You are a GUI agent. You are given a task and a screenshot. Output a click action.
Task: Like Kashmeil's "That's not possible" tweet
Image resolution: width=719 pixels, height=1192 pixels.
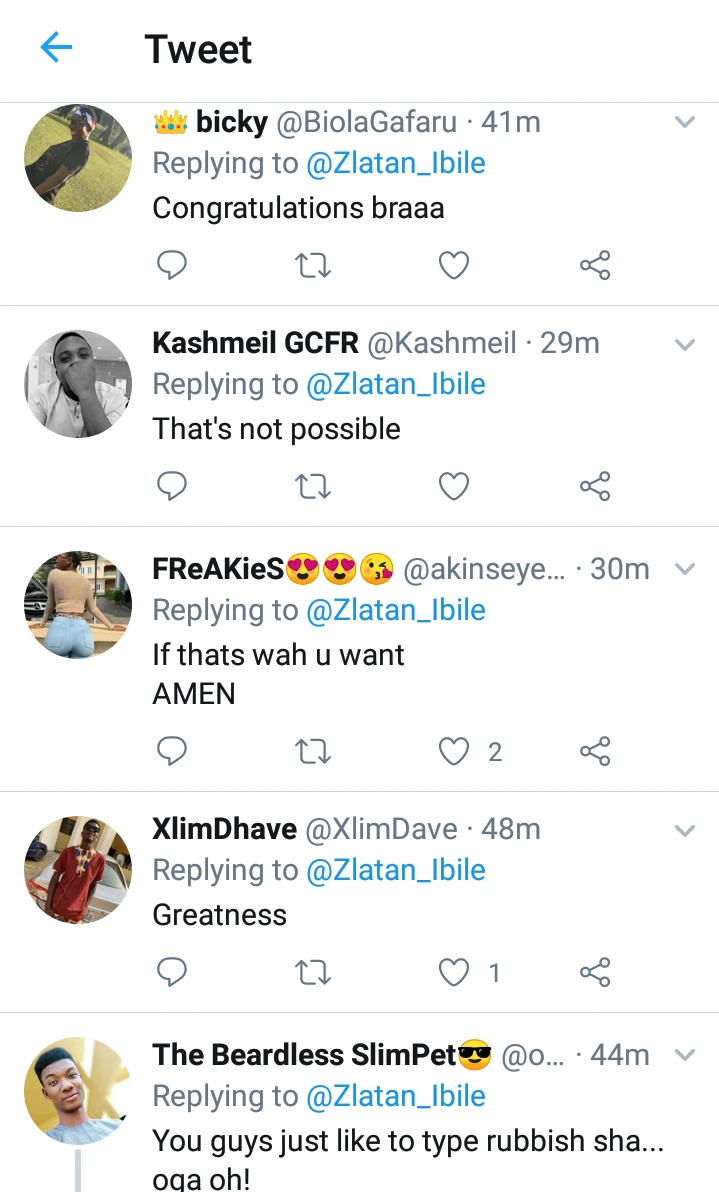pyautogui.click(x=454, y=486)
